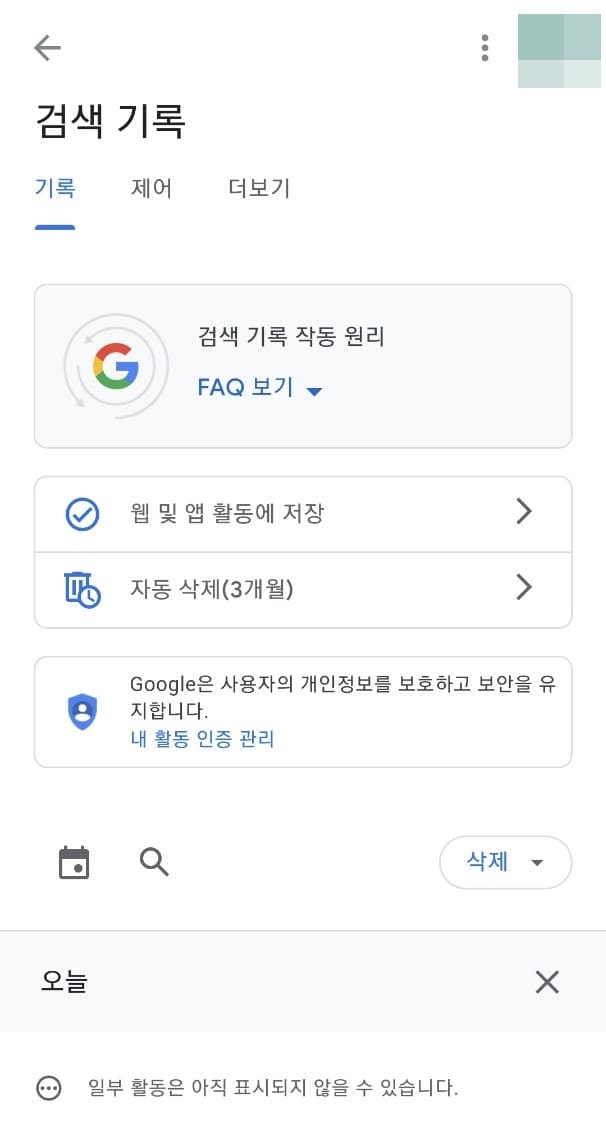The image size is (606, 1126).
Task: Search within activity using magnifier icon
Action: point(154,862)
